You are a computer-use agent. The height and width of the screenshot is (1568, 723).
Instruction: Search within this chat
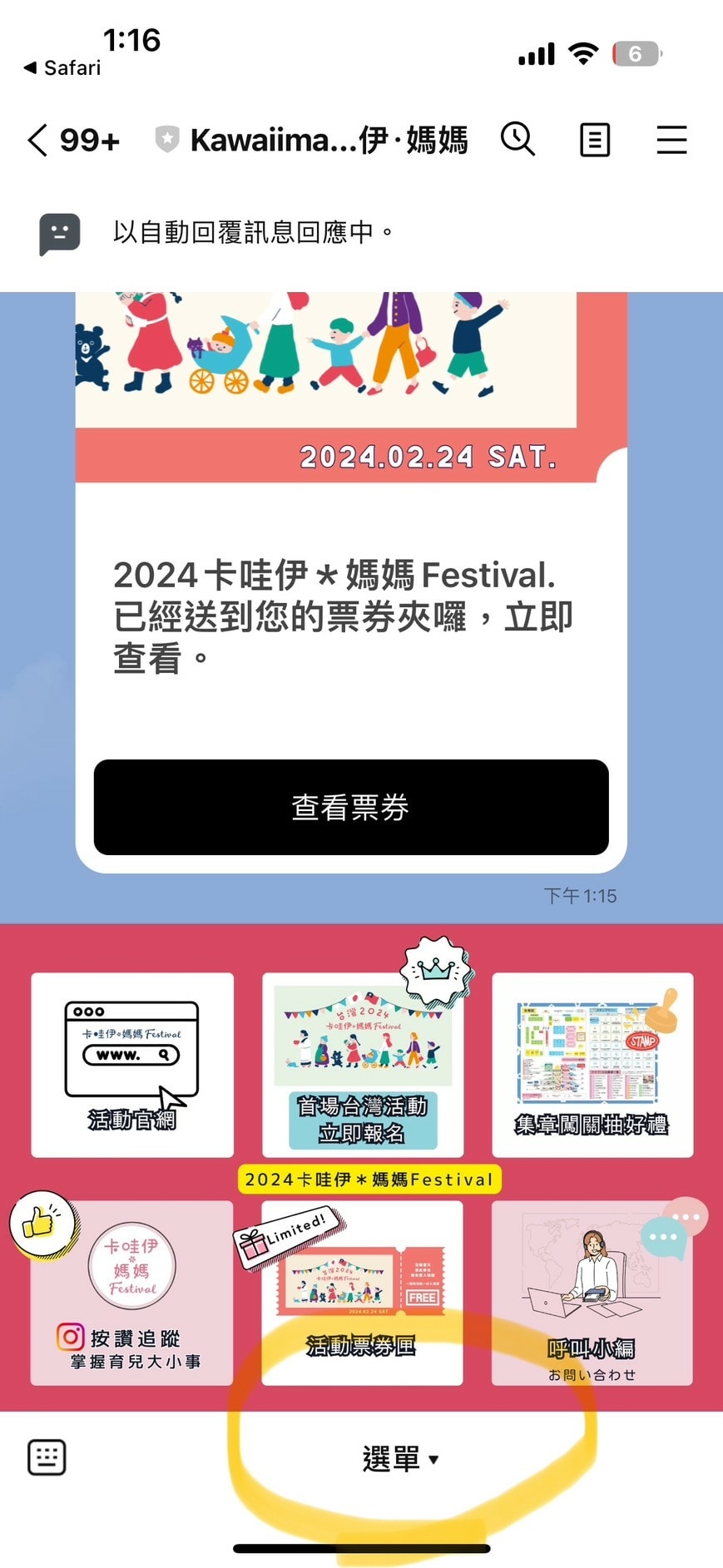pyautogui.click(x=517, y=139)
